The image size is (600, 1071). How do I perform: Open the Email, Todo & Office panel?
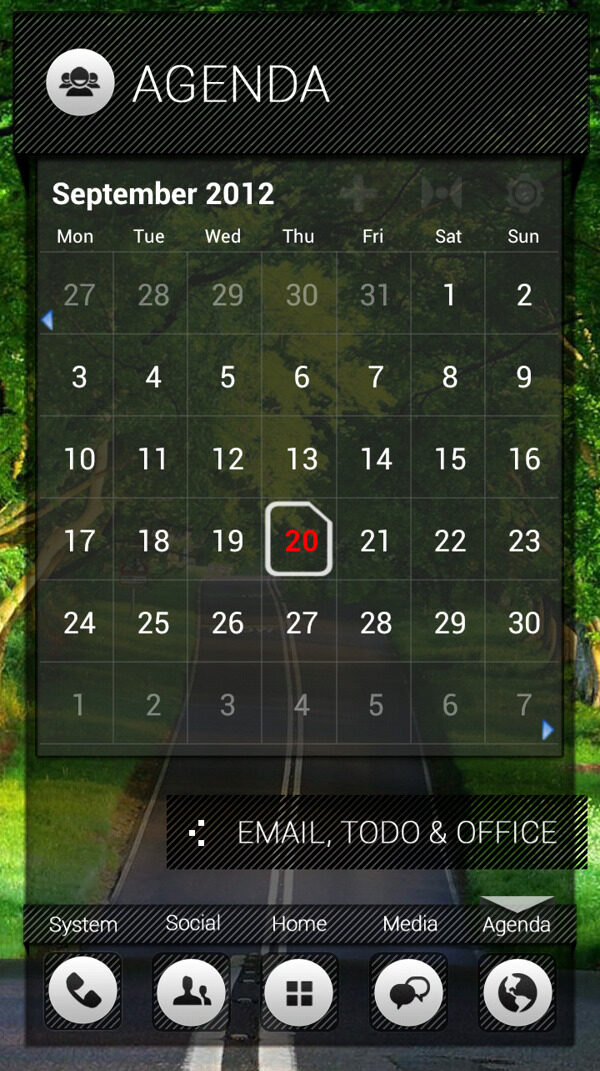coord(377,832)
